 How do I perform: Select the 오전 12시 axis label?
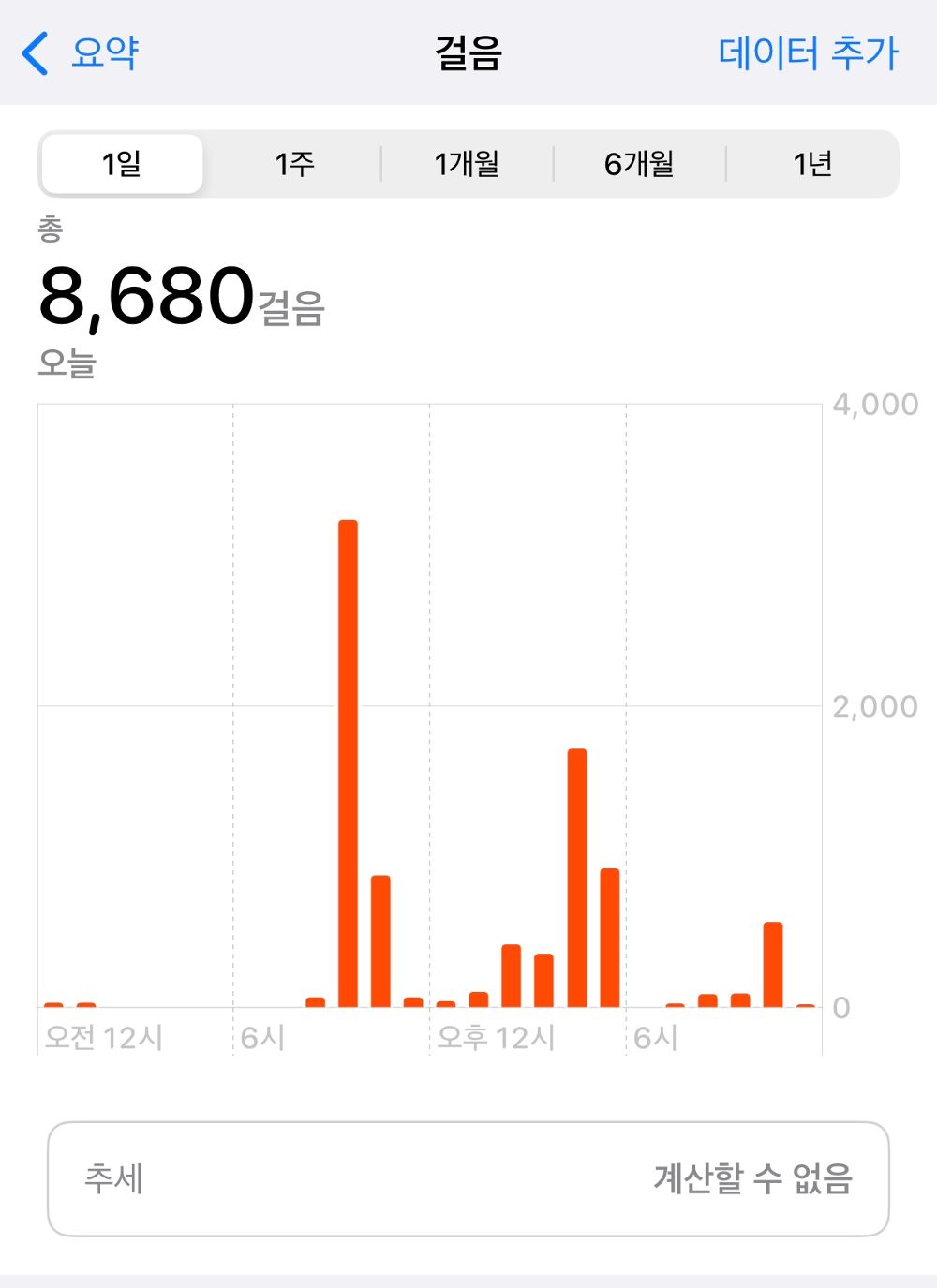pos(103,1037)
